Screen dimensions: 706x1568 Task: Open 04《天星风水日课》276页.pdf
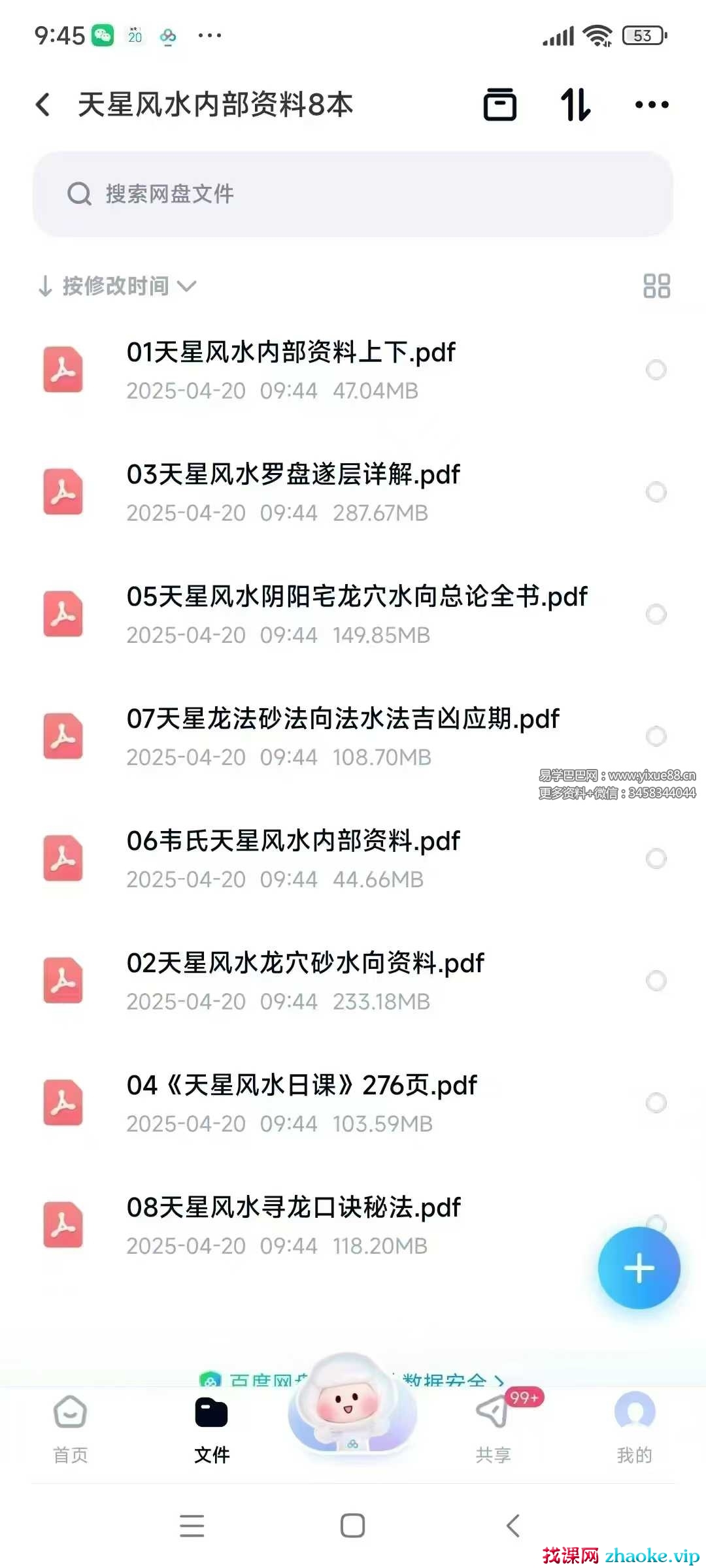tap(301, 1086)
